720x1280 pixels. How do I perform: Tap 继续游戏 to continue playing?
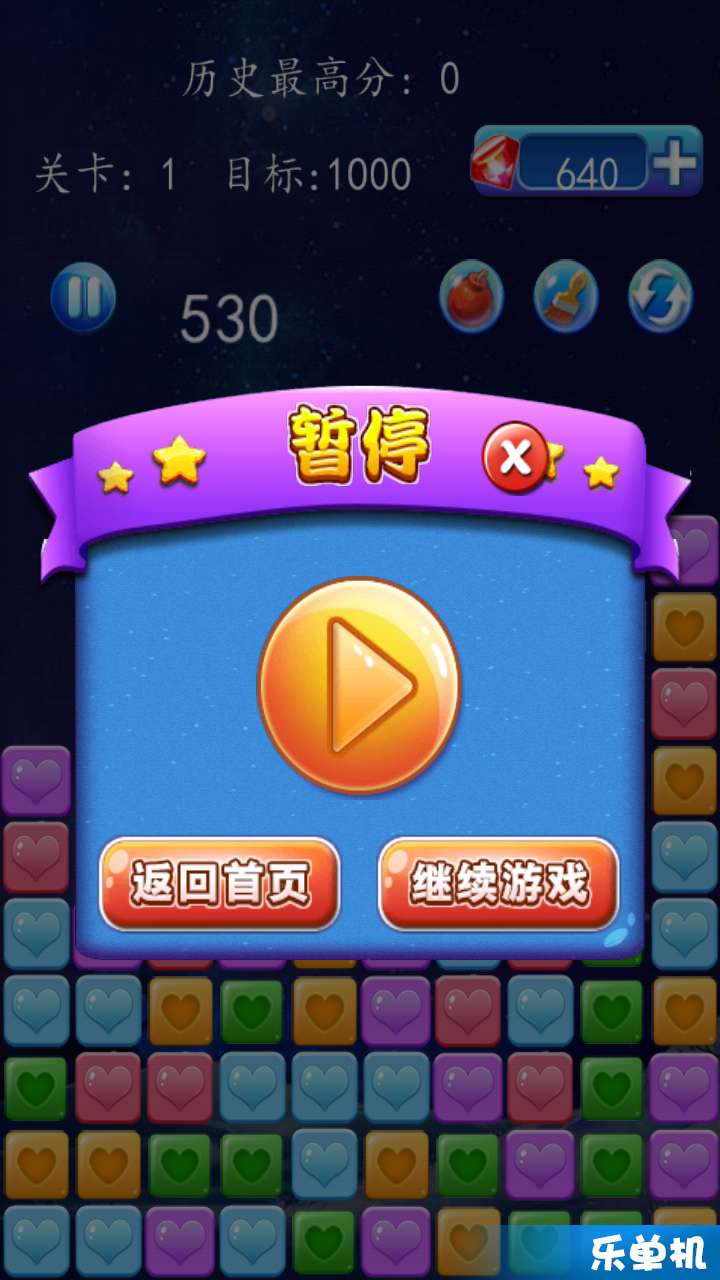click(x=499, y=884)
